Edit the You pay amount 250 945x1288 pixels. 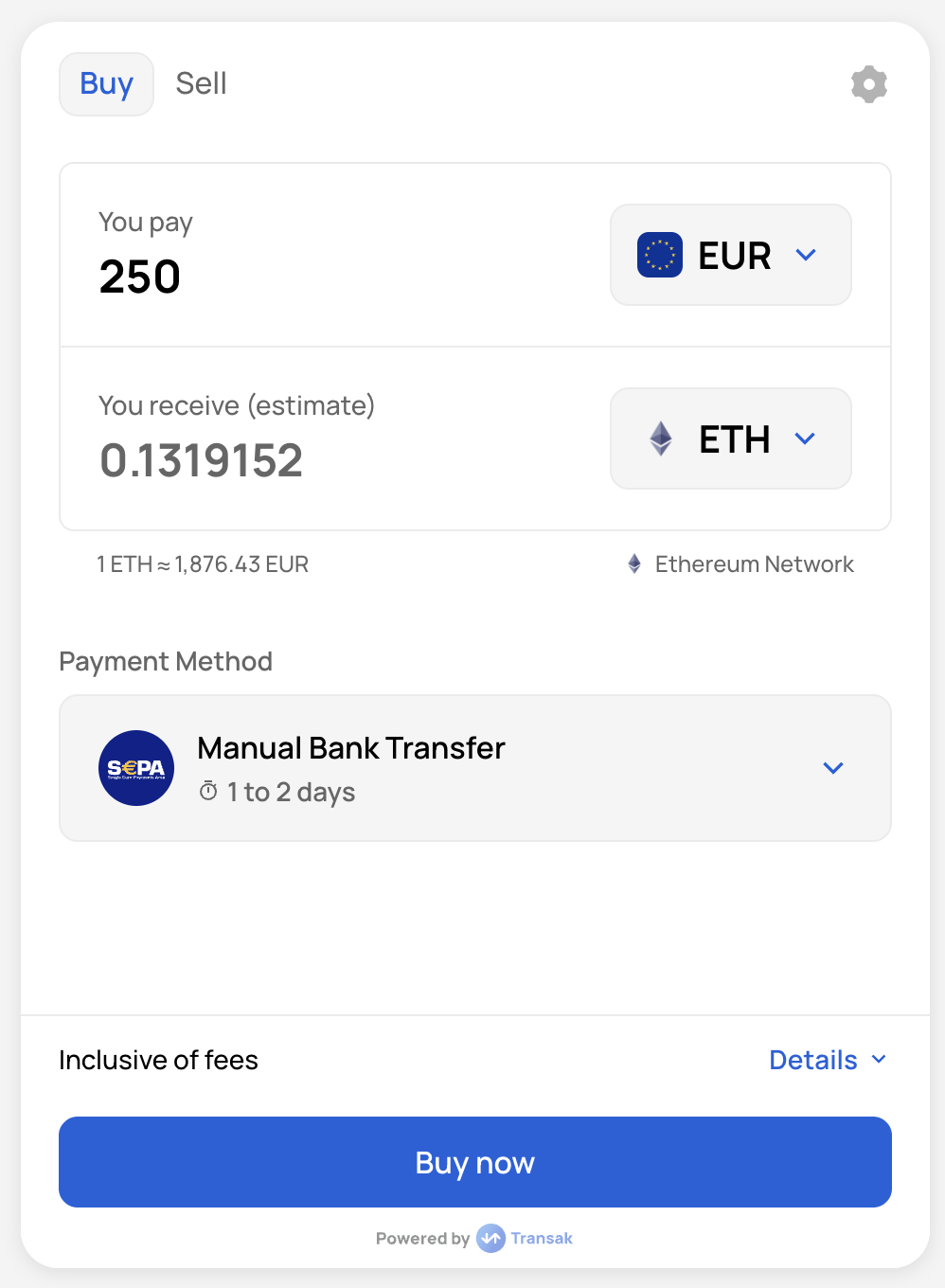coord(140,277)
